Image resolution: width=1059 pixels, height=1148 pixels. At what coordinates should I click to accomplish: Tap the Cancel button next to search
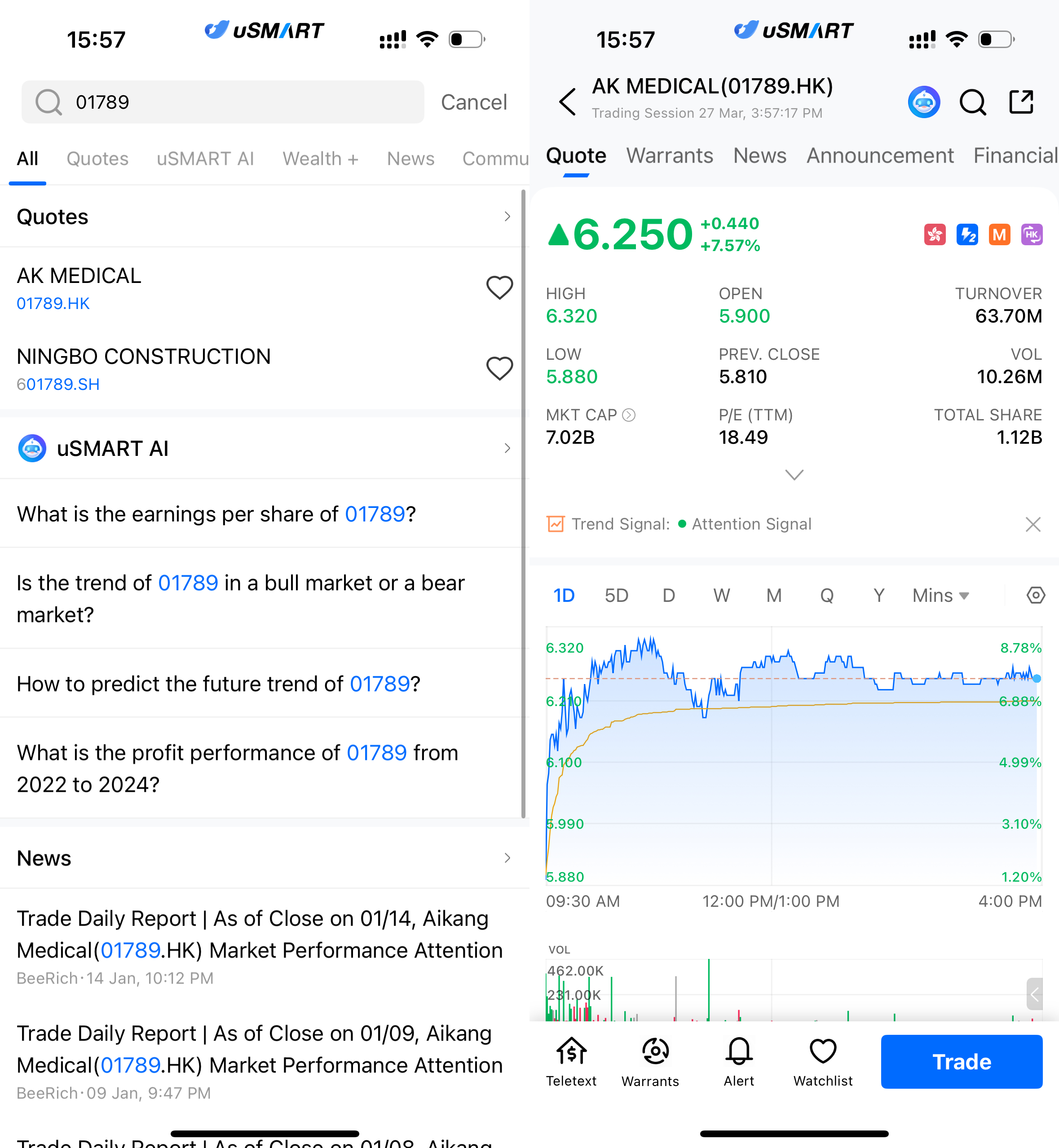point(473,102)
